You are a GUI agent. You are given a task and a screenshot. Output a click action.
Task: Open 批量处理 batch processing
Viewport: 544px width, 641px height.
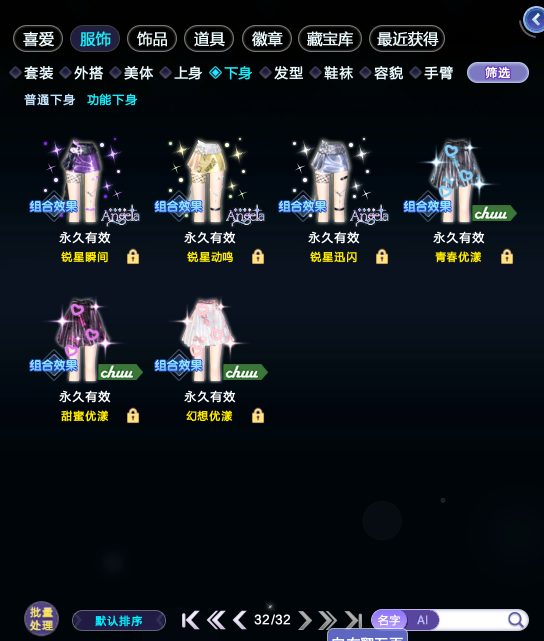point(41,619)
